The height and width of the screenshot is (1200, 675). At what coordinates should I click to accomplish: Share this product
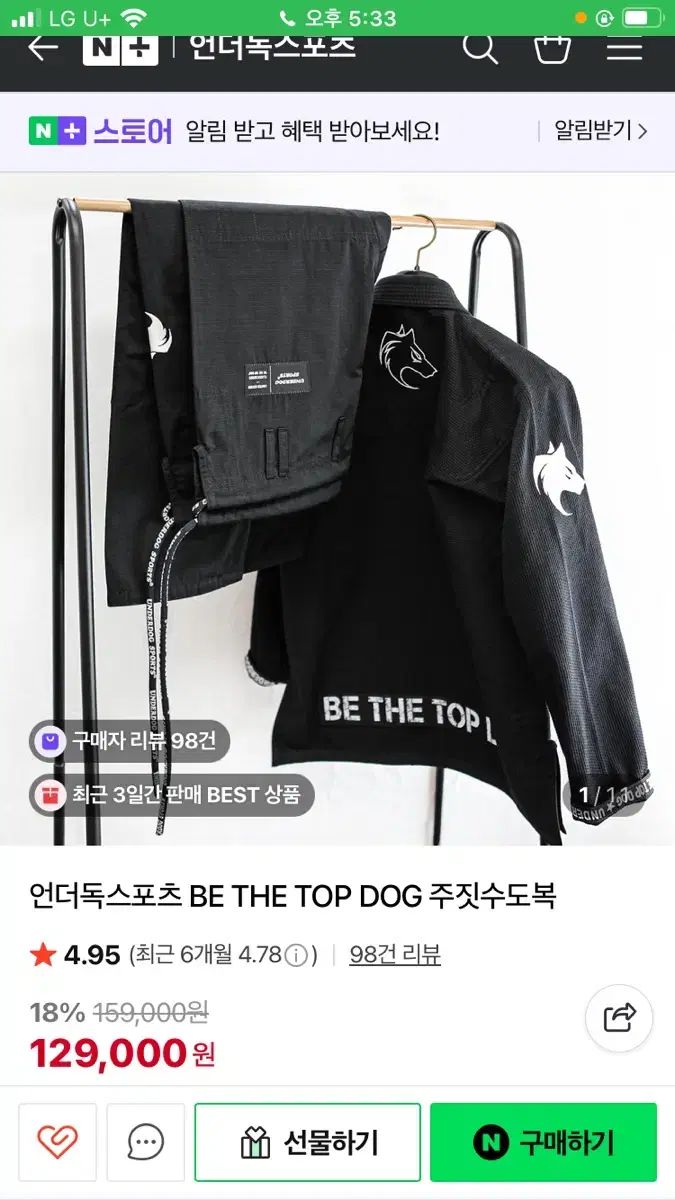[x=619, y=1018]
